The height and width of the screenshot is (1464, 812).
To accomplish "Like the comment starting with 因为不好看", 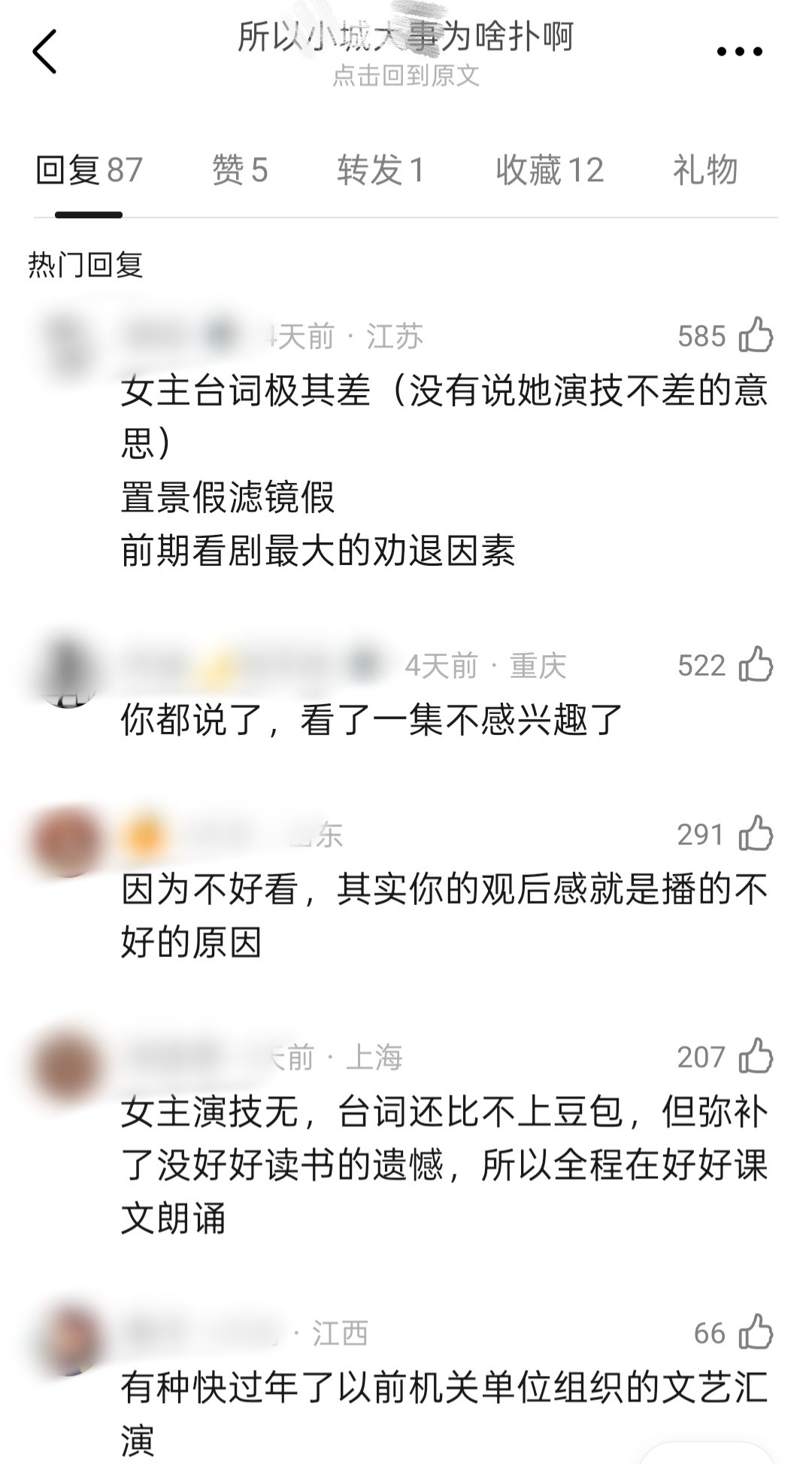I will click(x=757, y=833).
